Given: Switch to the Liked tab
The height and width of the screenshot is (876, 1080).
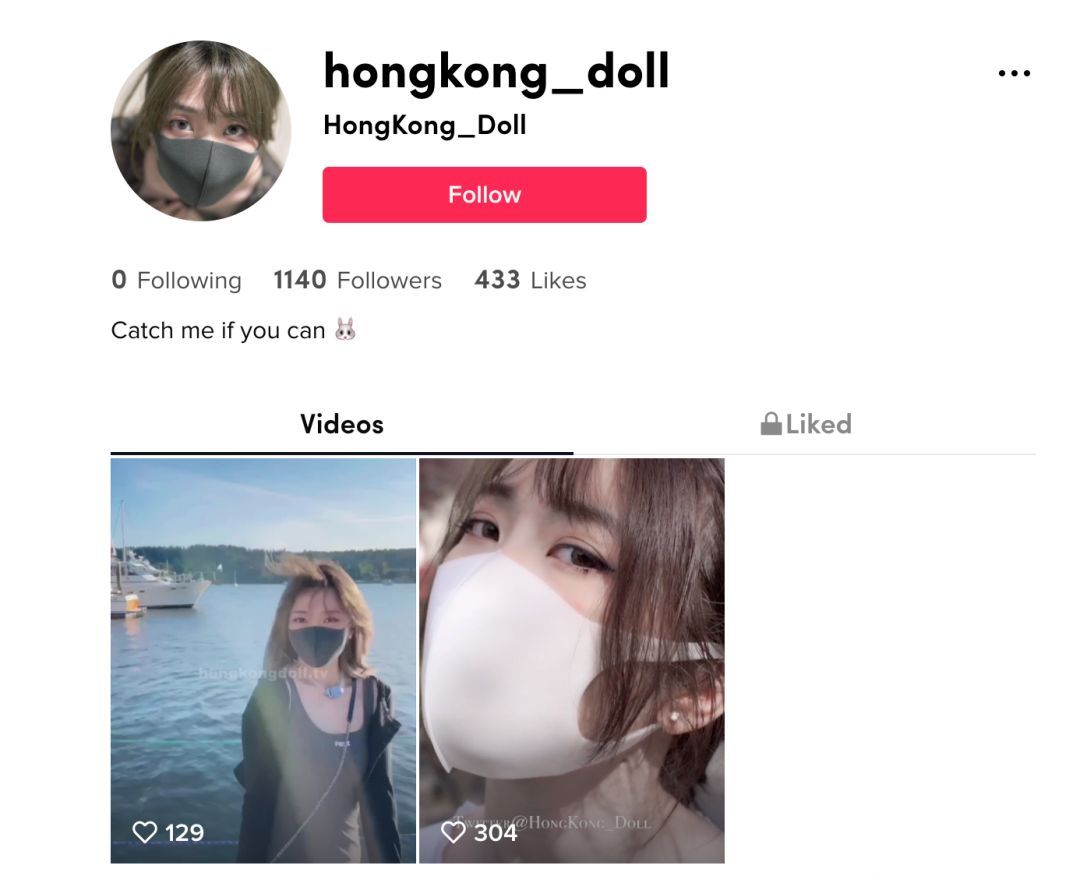Looking at the screenshot, I should pyautogui.click(x=805, y=424).
